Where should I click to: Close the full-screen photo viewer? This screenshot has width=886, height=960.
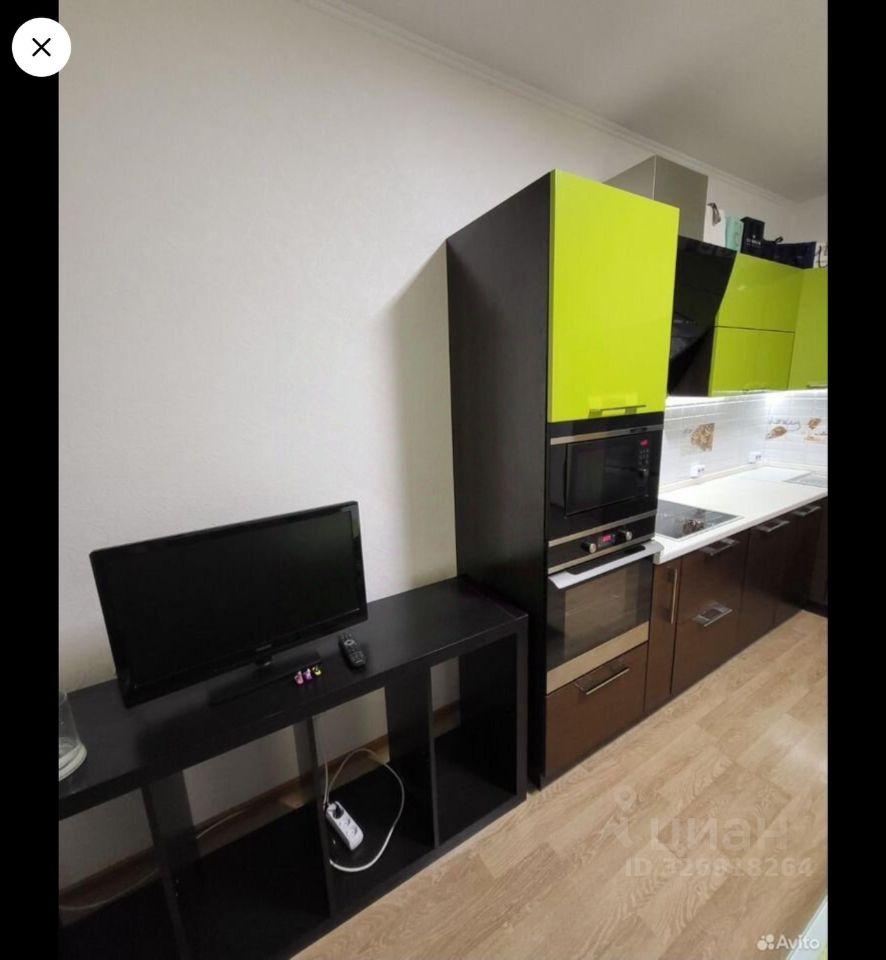click(41, 47)
